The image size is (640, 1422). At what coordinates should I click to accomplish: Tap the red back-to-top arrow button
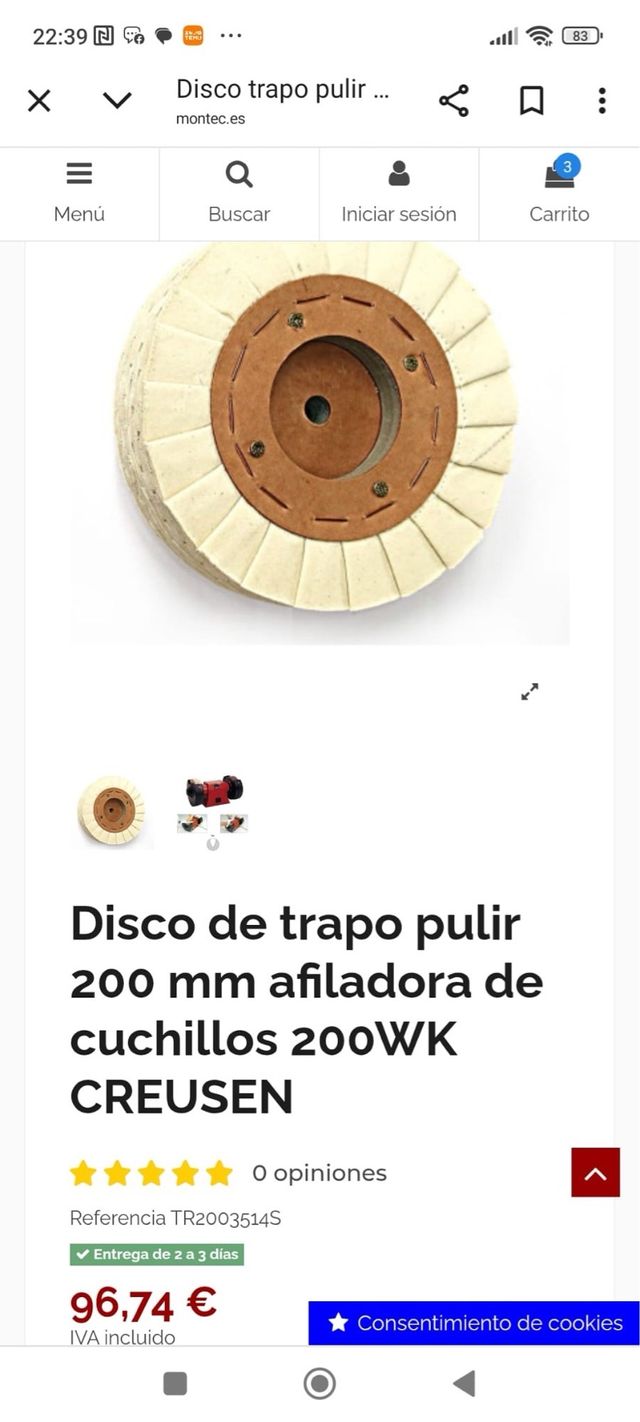click(x=595, y=1173)
